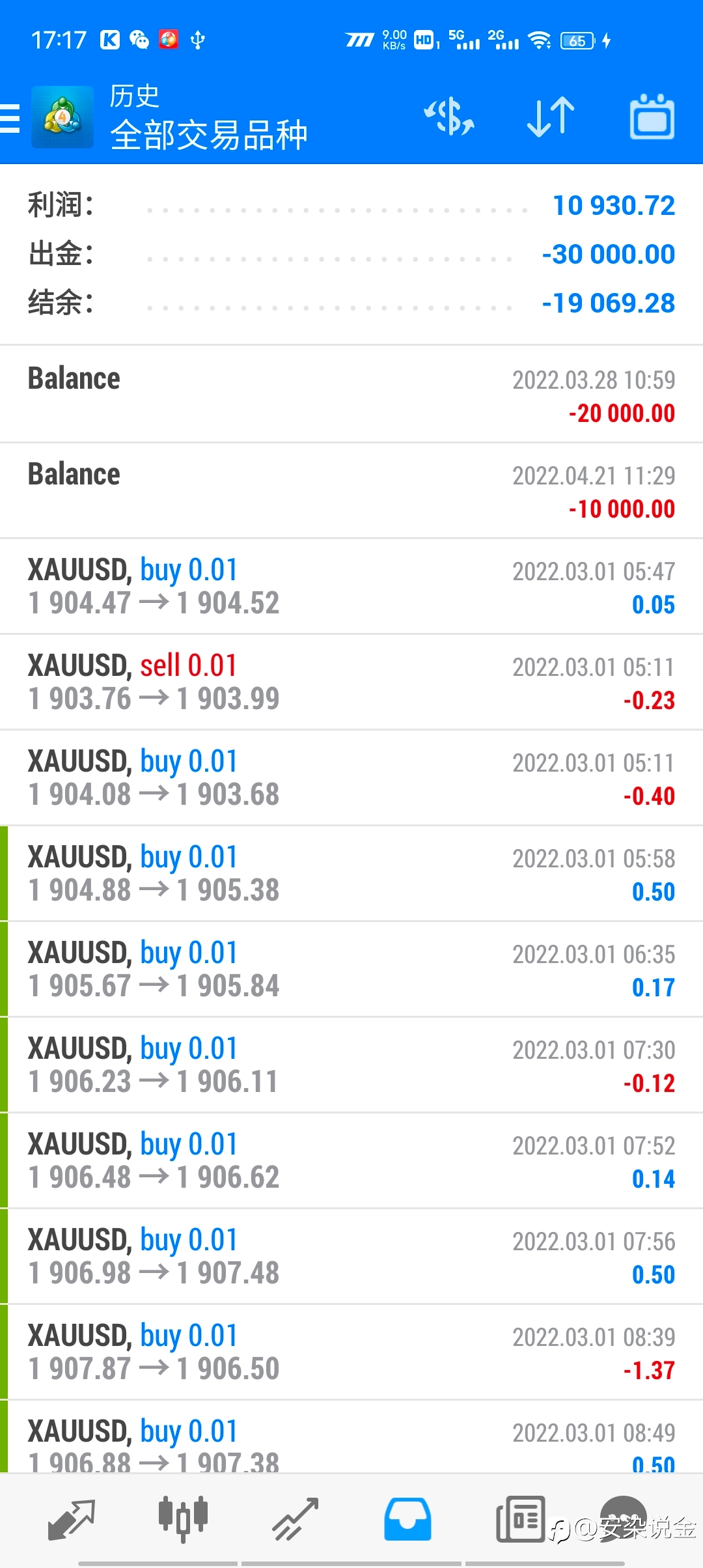Open the -20 000.00 Balance entry

pyautogui.click(x=351, y=395)
